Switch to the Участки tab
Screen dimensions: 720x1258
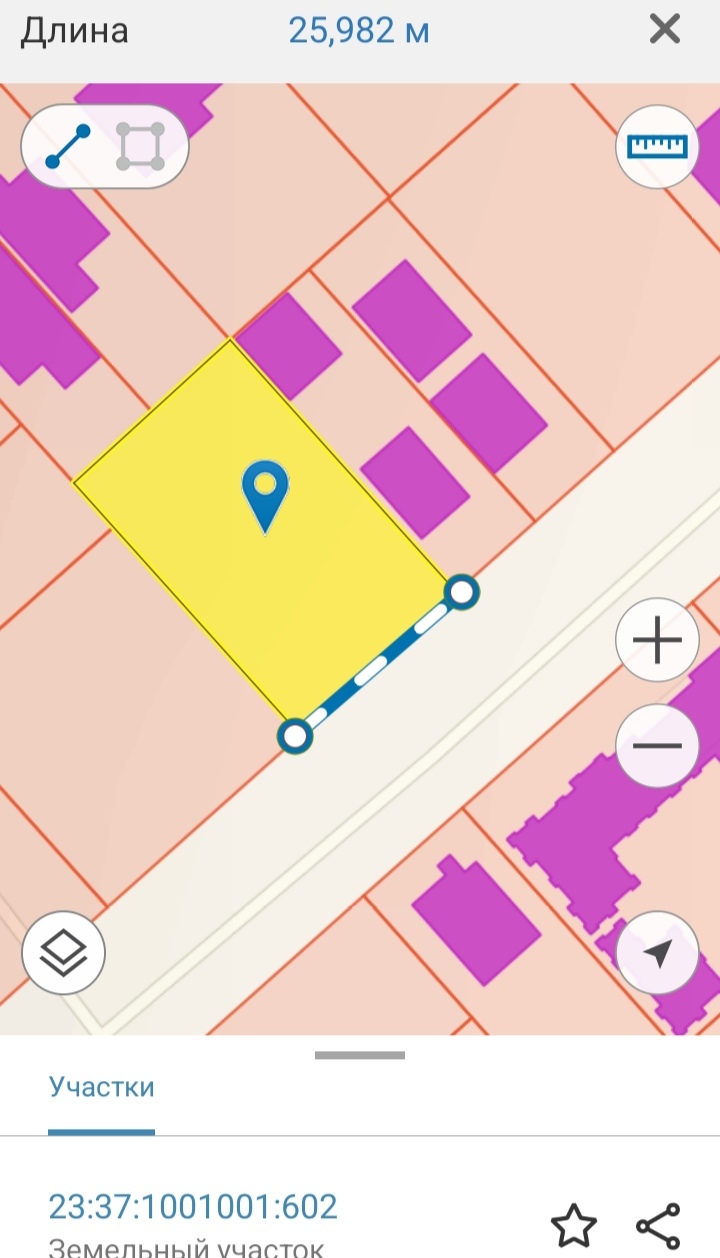click(102, 1087)
